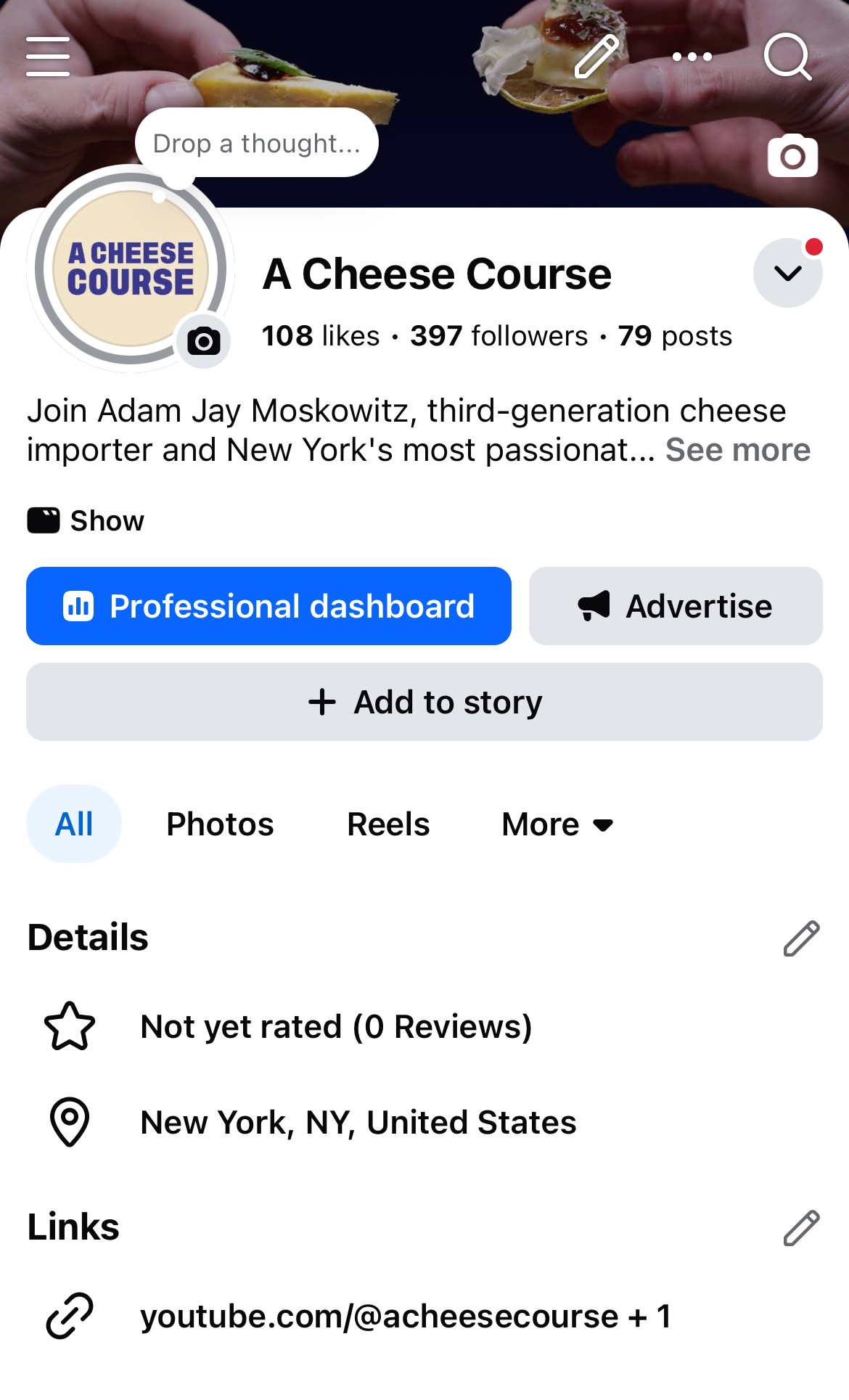Open the three-dot overflow menu
This screenshot has width=849, height=1400.
pyautogui.click(x=692, y=57)
